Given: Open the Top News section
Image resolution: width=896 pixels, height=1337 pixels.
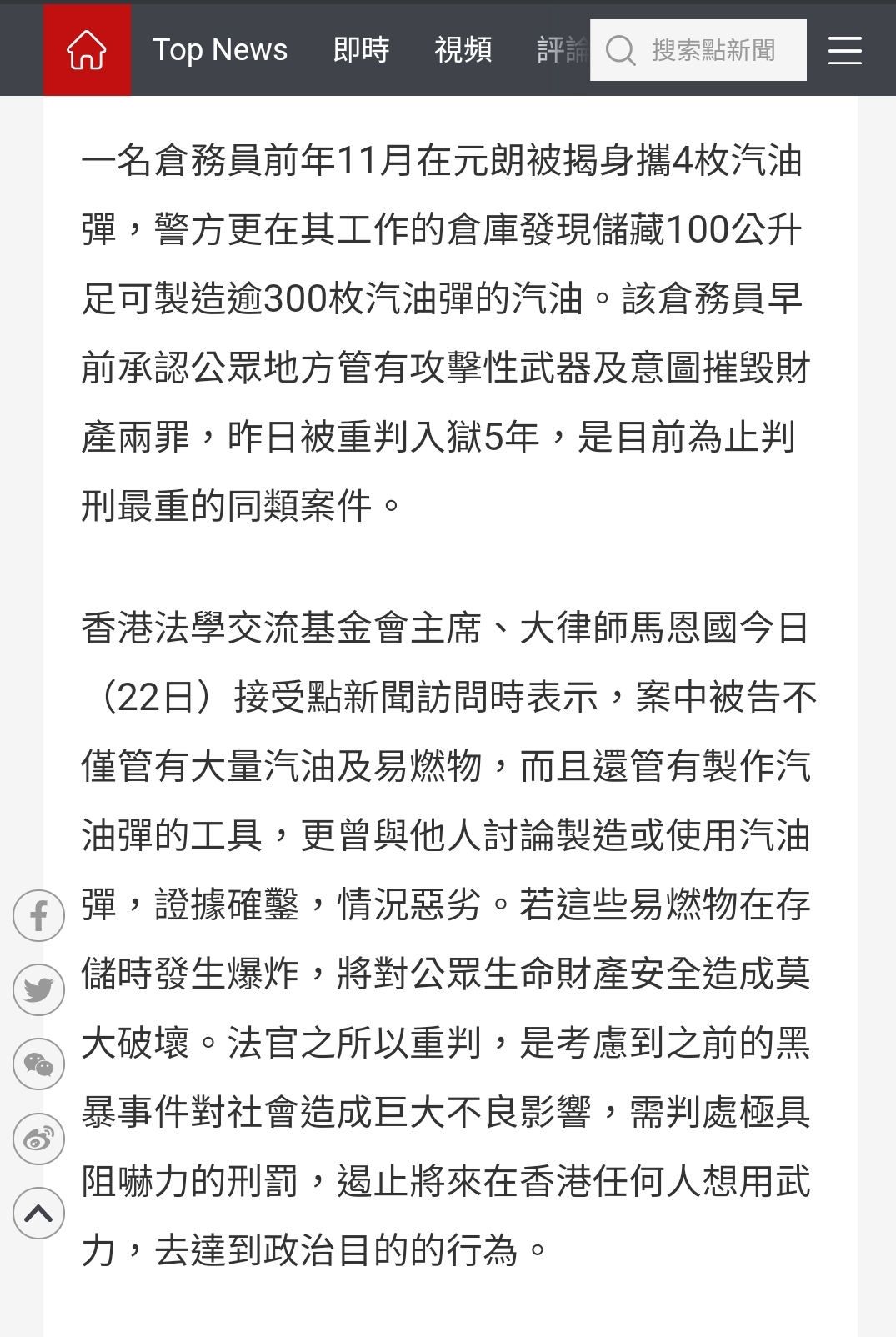Looking at the screenshot, I should click(x=220, y=50).
